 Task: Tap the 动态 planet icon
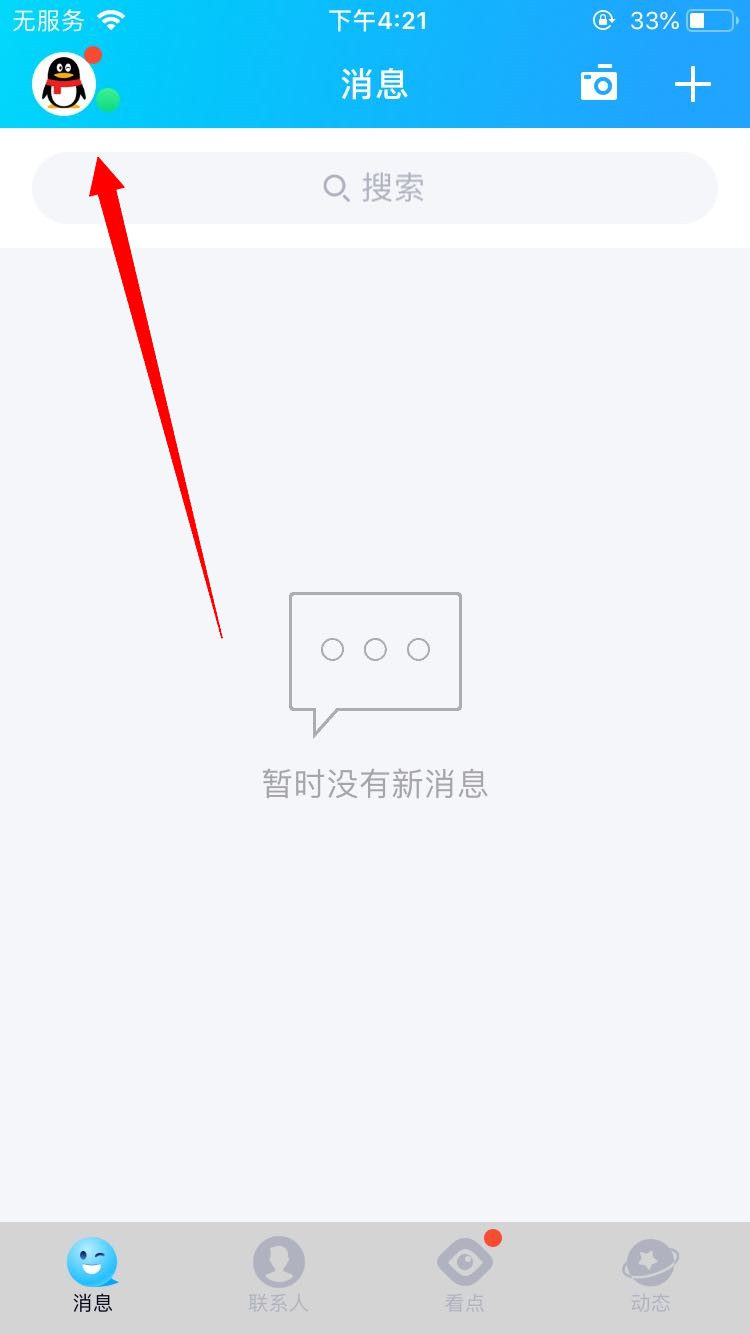(x=650, y=1263)
